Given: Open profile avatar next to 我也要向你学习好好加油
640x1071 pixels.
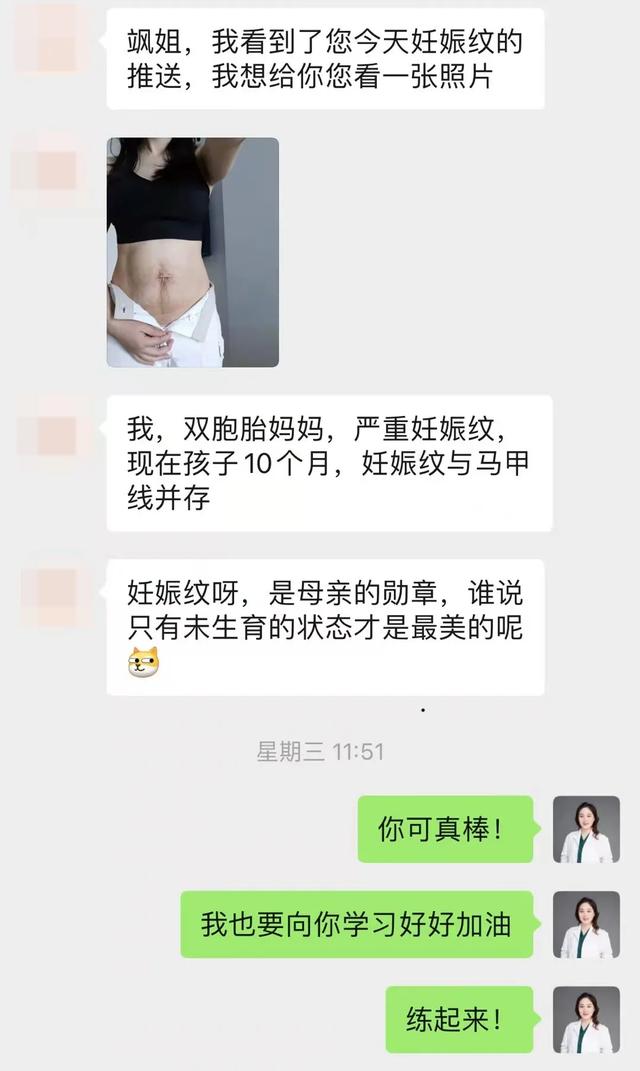Looking at the screenshot, I should coord(586,924).
